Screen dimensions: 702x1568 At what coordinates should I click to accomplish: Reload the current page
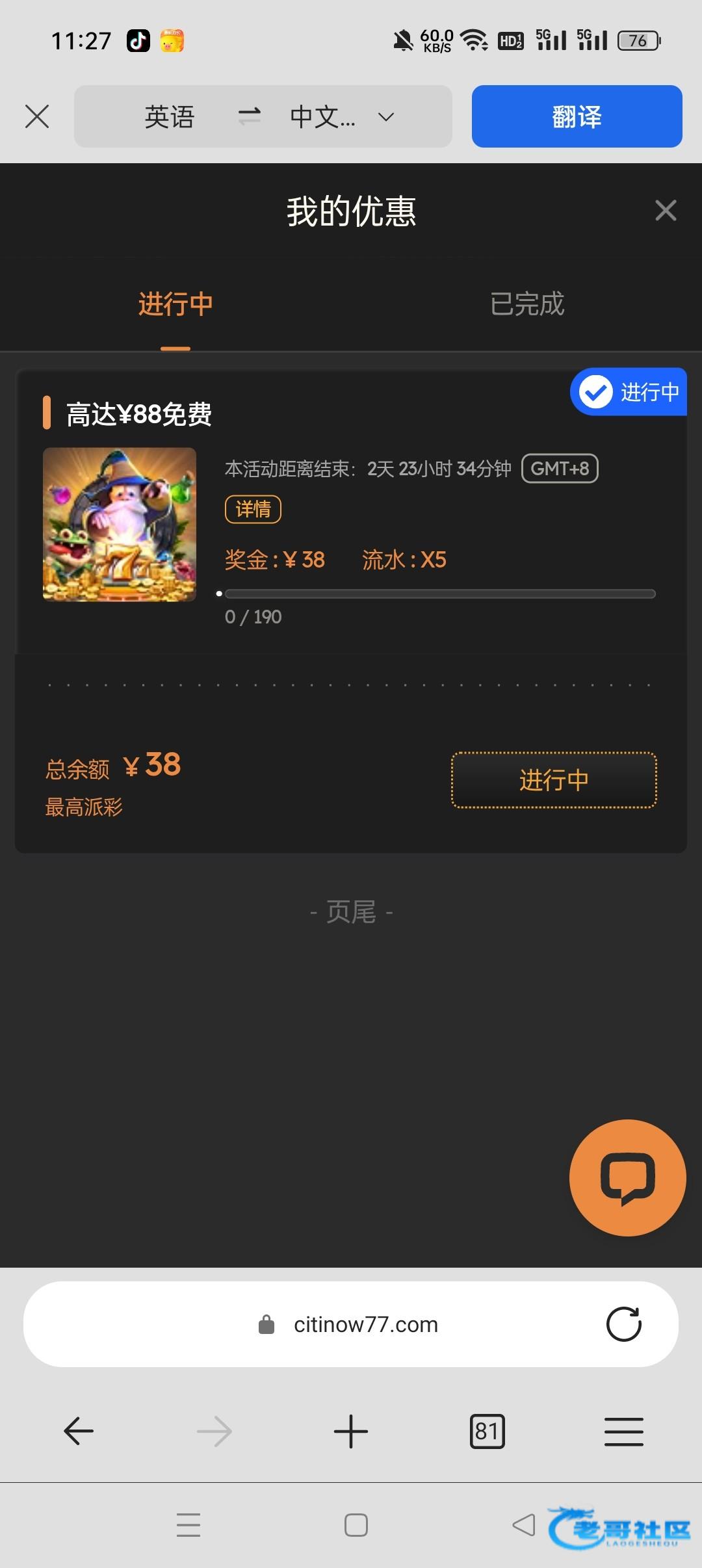pyautogui.click(x=623, y=1324)
